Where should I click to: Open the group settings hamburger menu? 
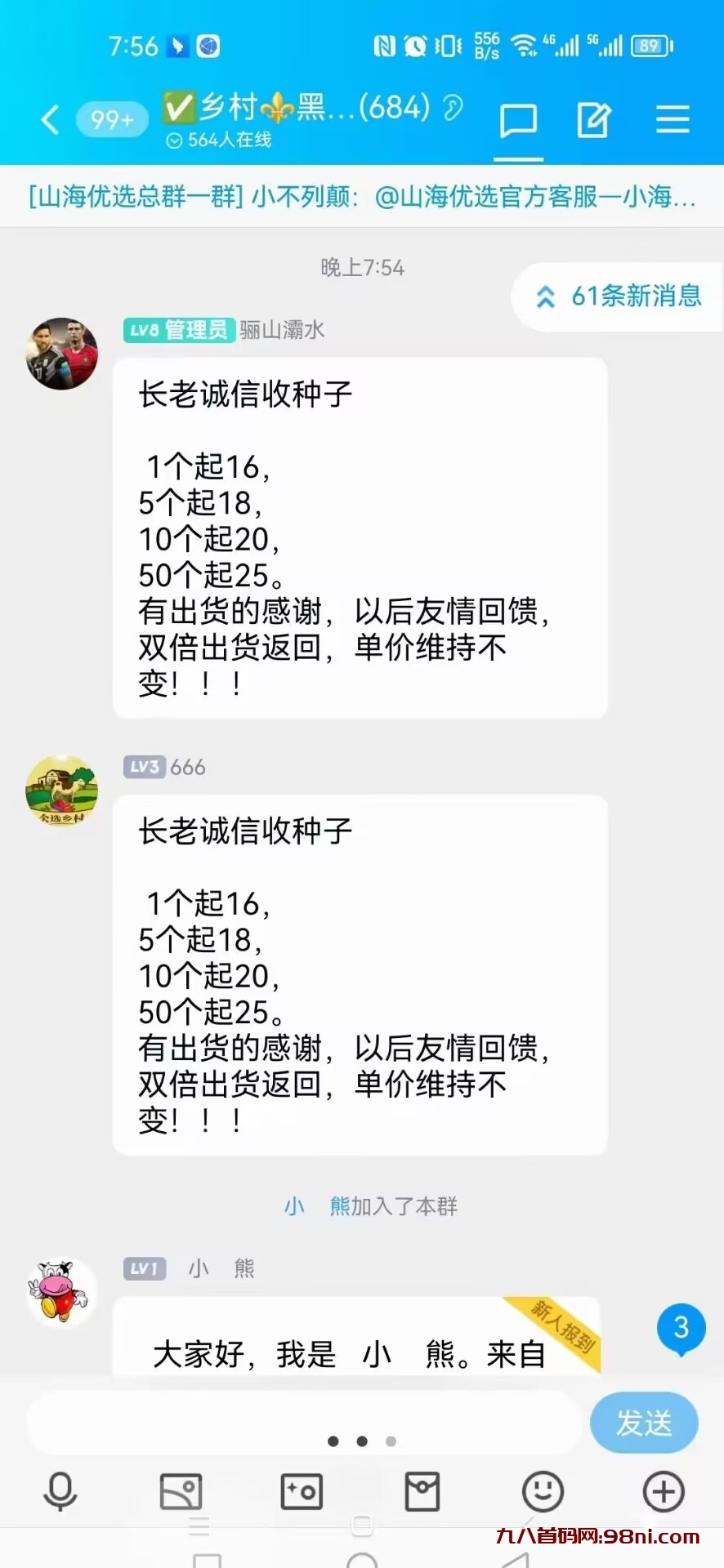pos(673,118)
